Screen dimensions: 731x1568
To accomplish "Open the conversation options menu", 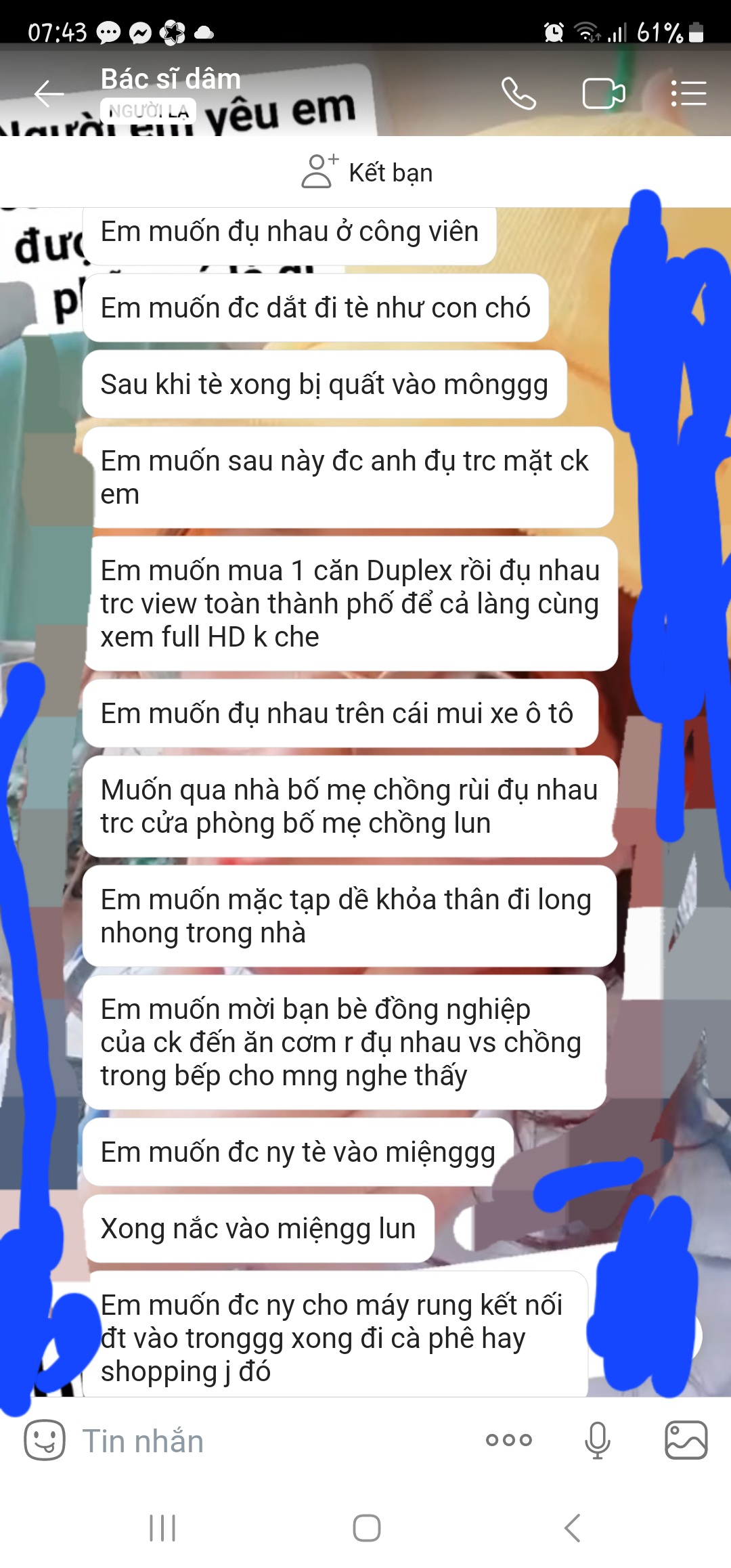I will [688, 93].
